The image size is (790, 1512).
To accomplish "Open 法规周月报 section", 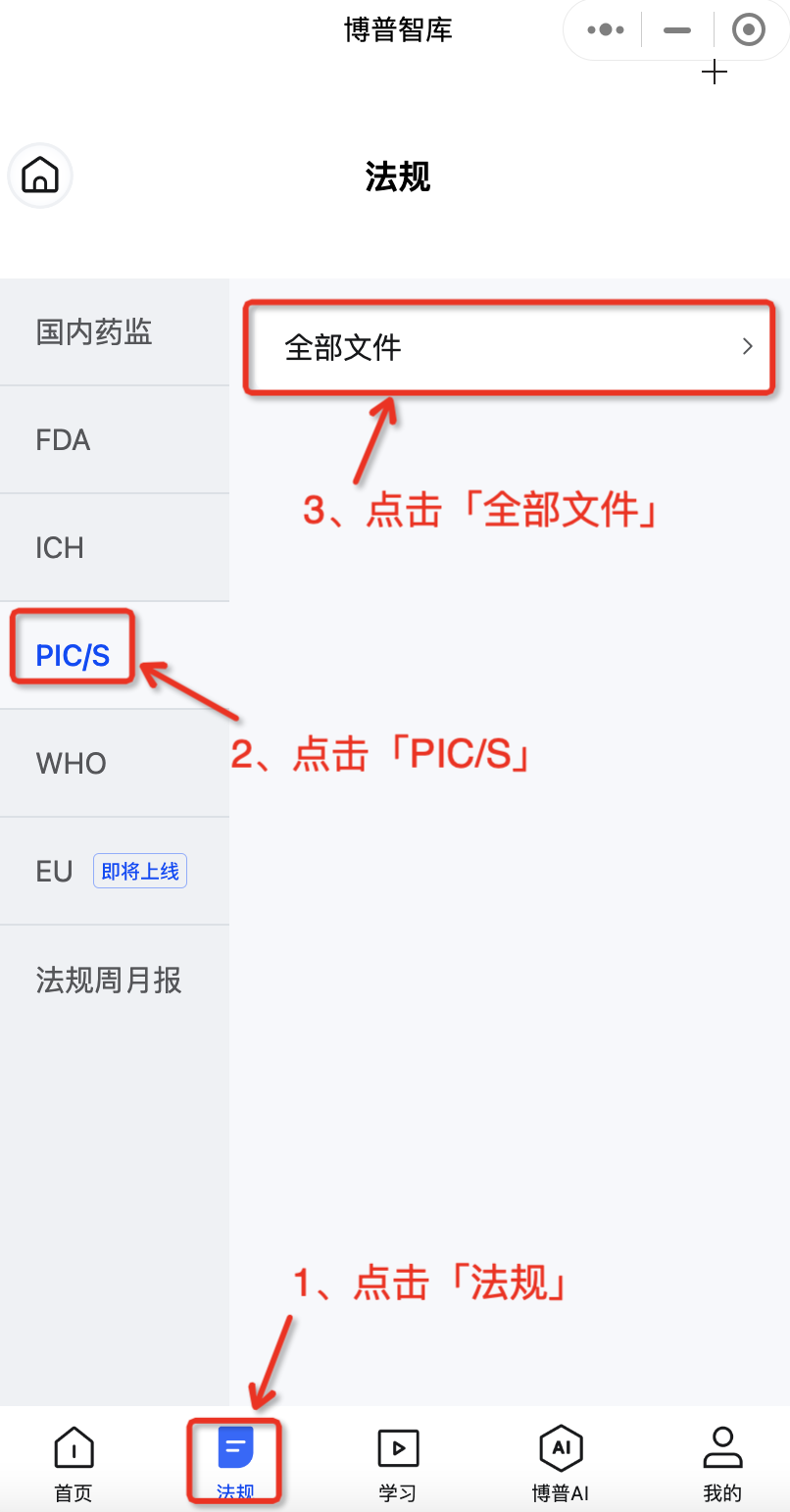I will (115, 980).
